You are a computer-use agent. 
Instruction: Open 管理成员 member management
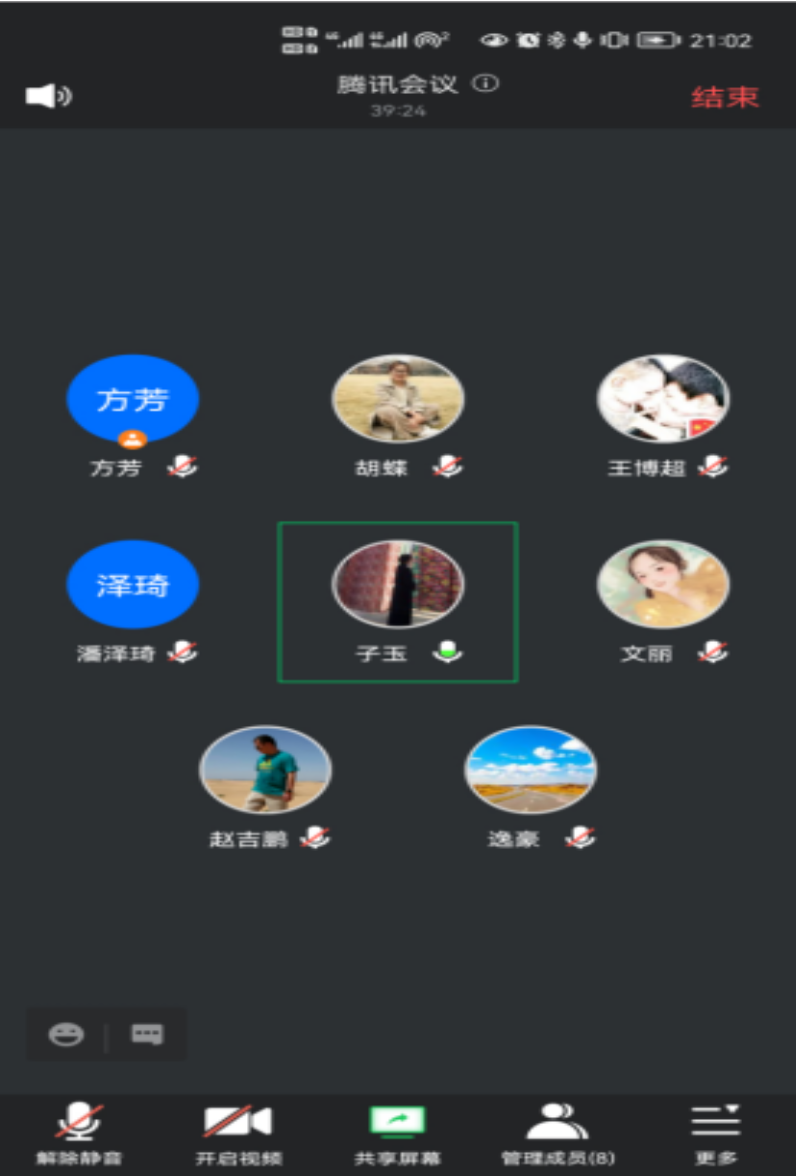557,1135
